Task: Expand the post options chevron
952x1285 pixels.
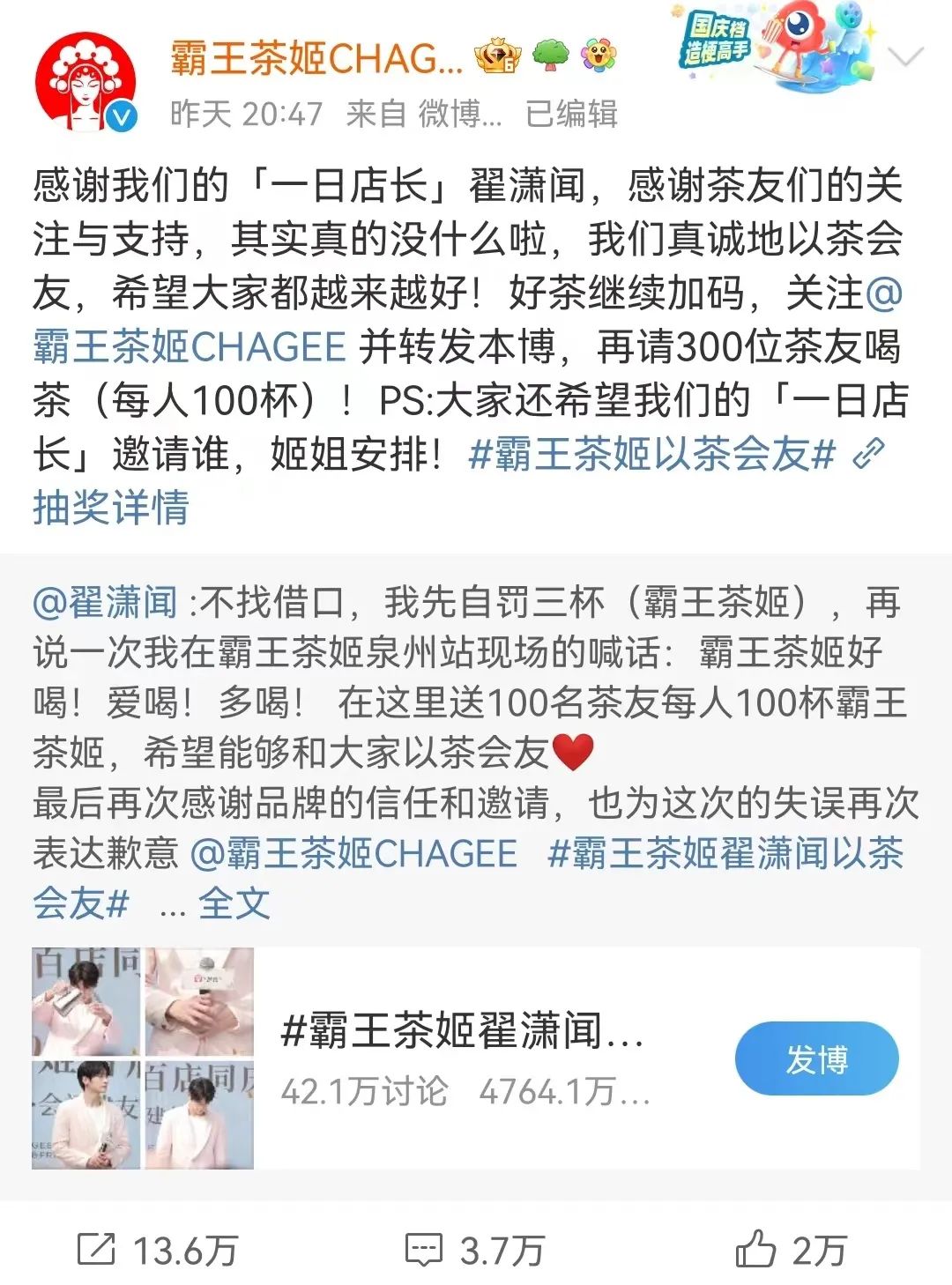Action: 905,58
